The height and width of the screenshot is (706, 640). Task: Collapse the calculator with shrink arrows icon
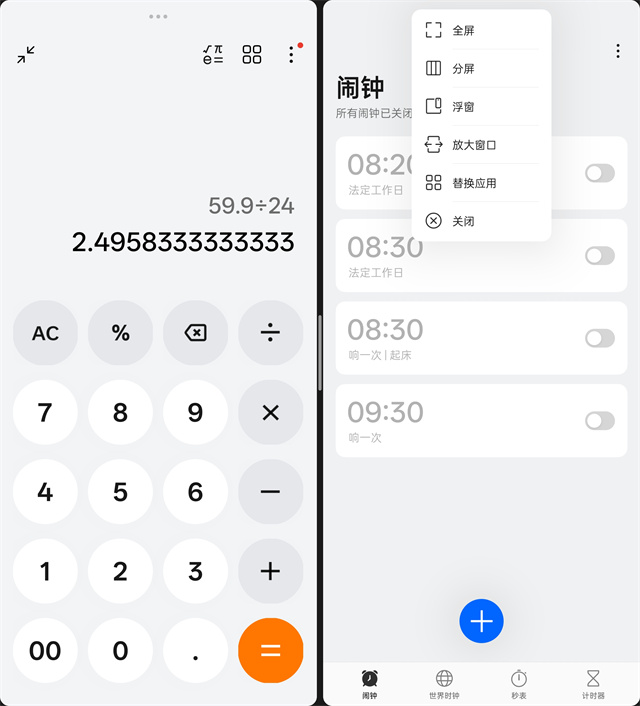[26, 55]
